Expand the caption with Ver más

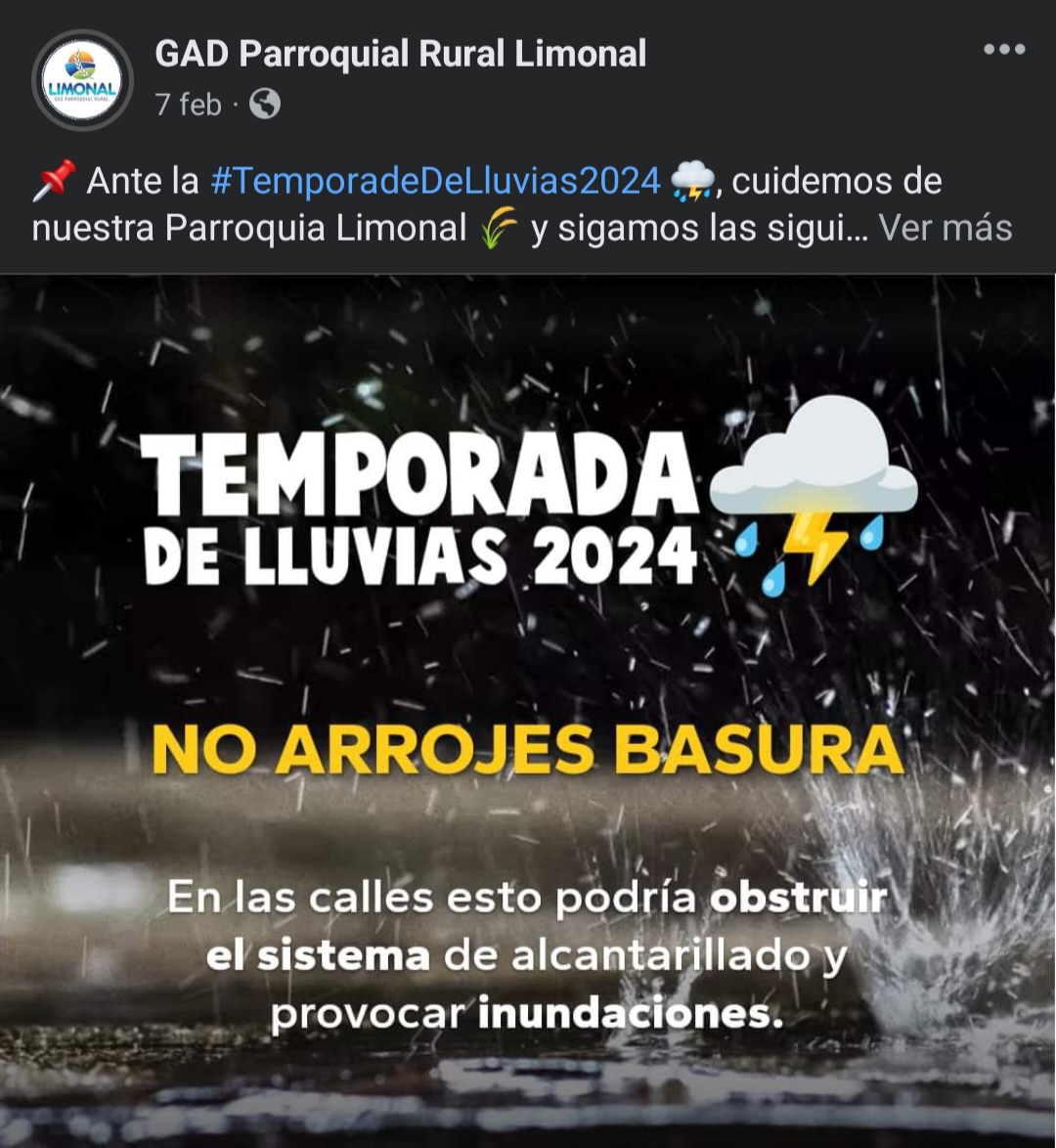(946, 228)
